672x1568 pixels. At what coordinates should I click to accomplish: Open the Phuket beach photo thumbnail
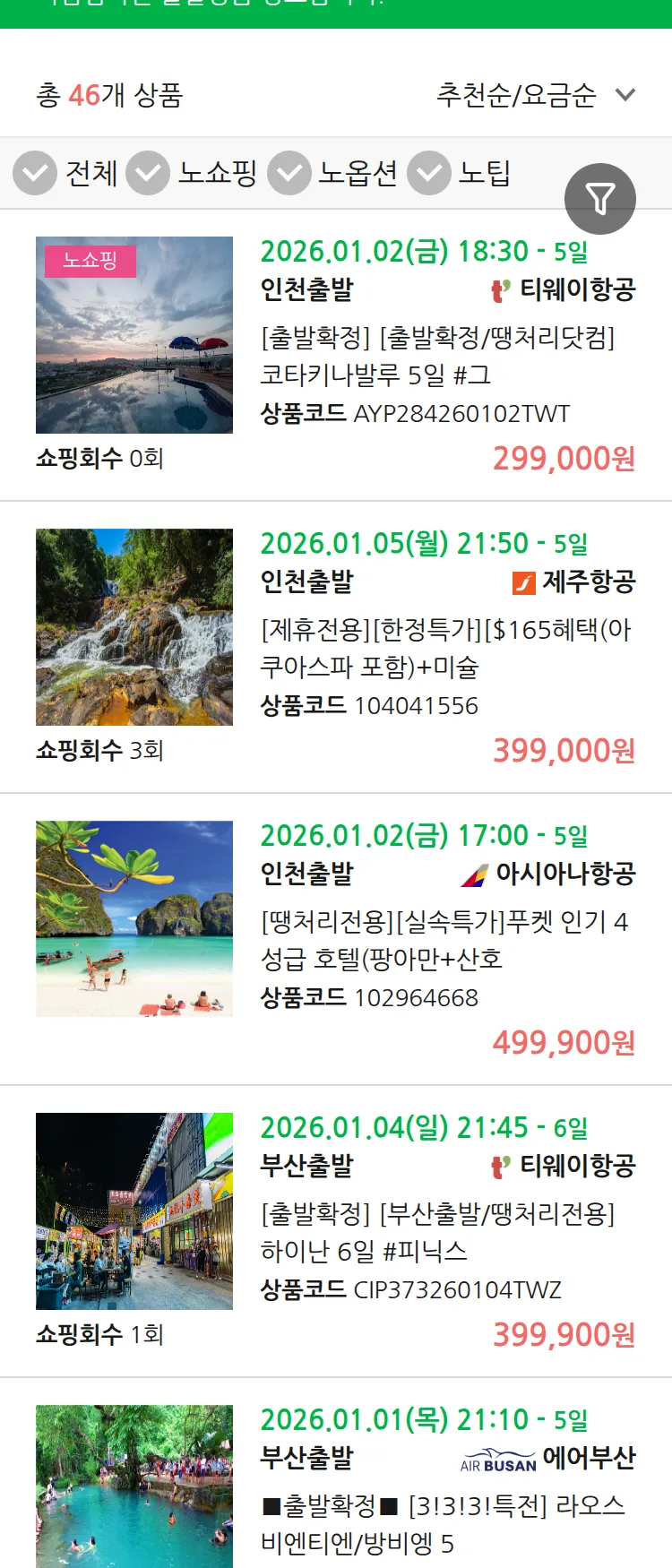point(134,918)
